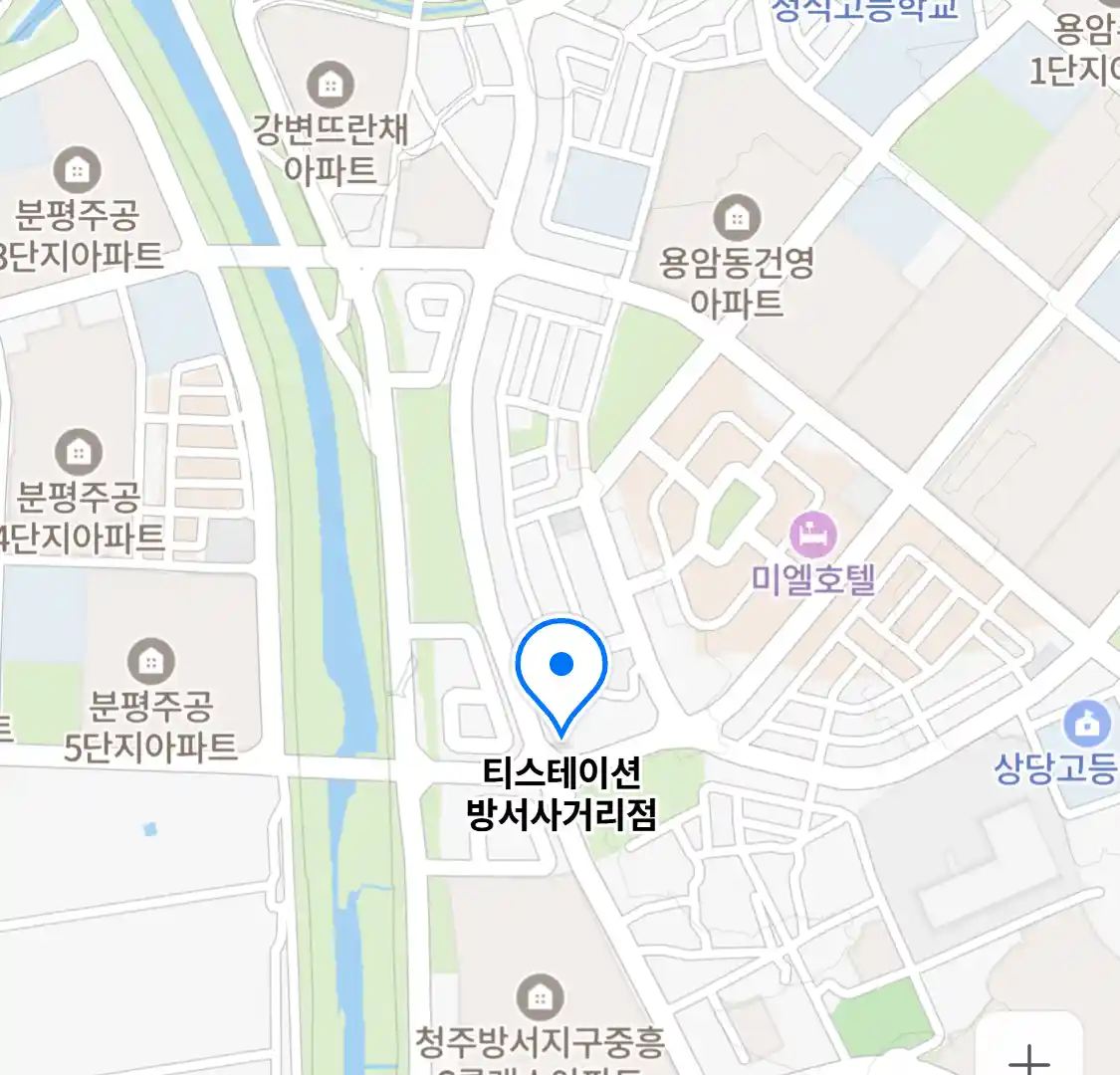The width and height of the screenshot is (1120, 1075).
Task: Open the 분평주공 5단지아파트 marker
Action: 151,661
